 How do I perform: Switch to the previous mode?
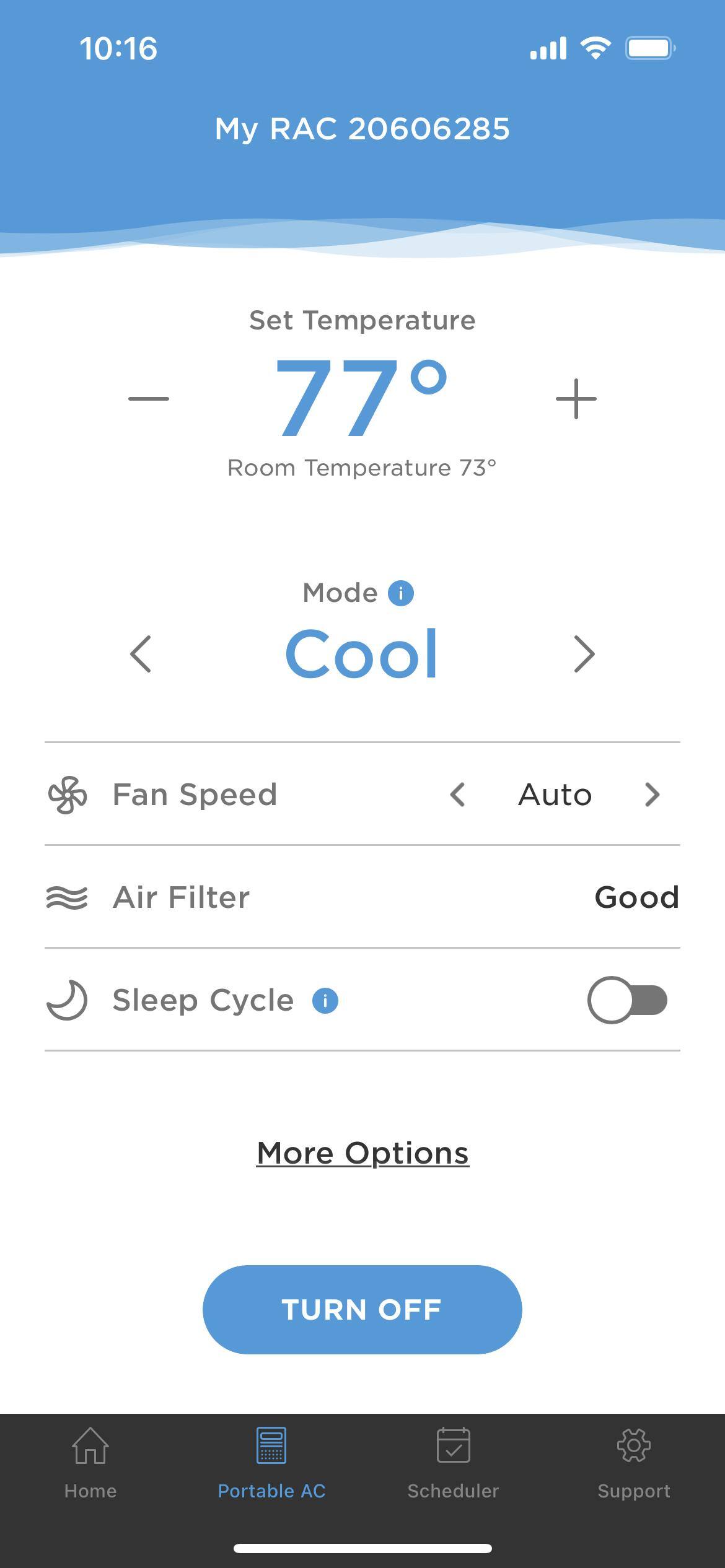point(141,654)
